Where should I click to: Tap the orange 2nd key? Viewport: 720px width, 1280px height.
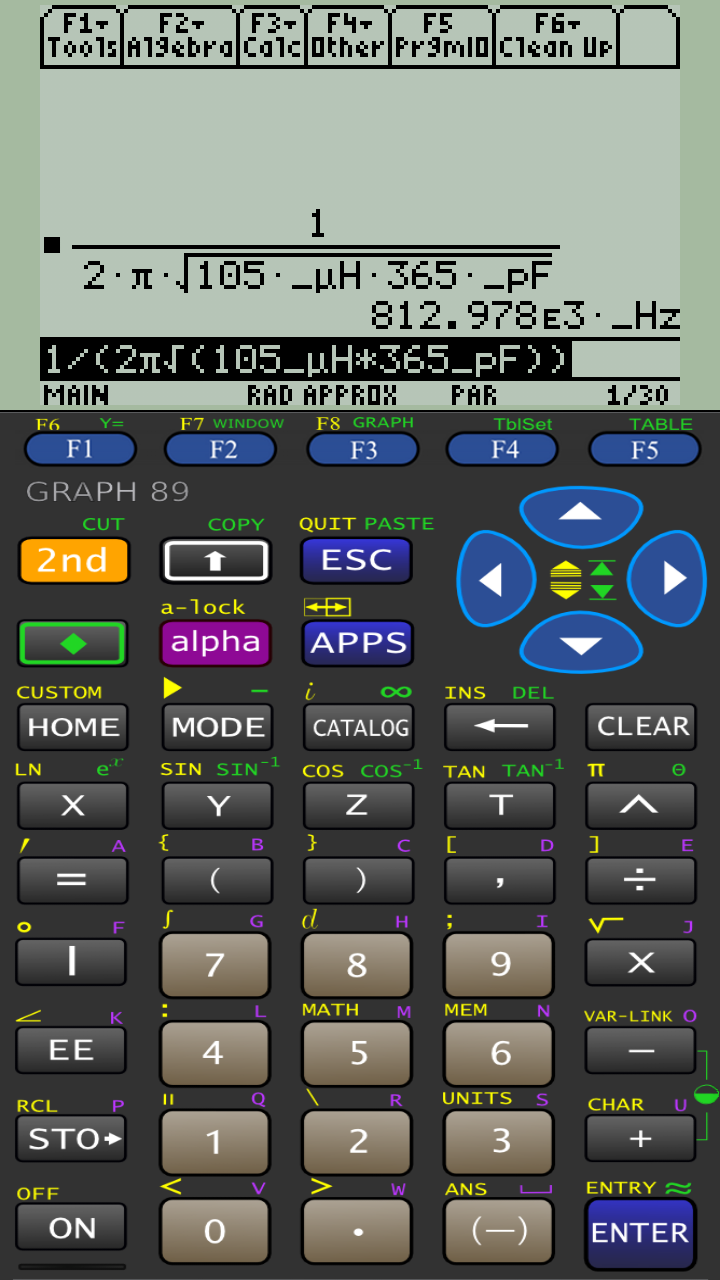pos(73,560)
